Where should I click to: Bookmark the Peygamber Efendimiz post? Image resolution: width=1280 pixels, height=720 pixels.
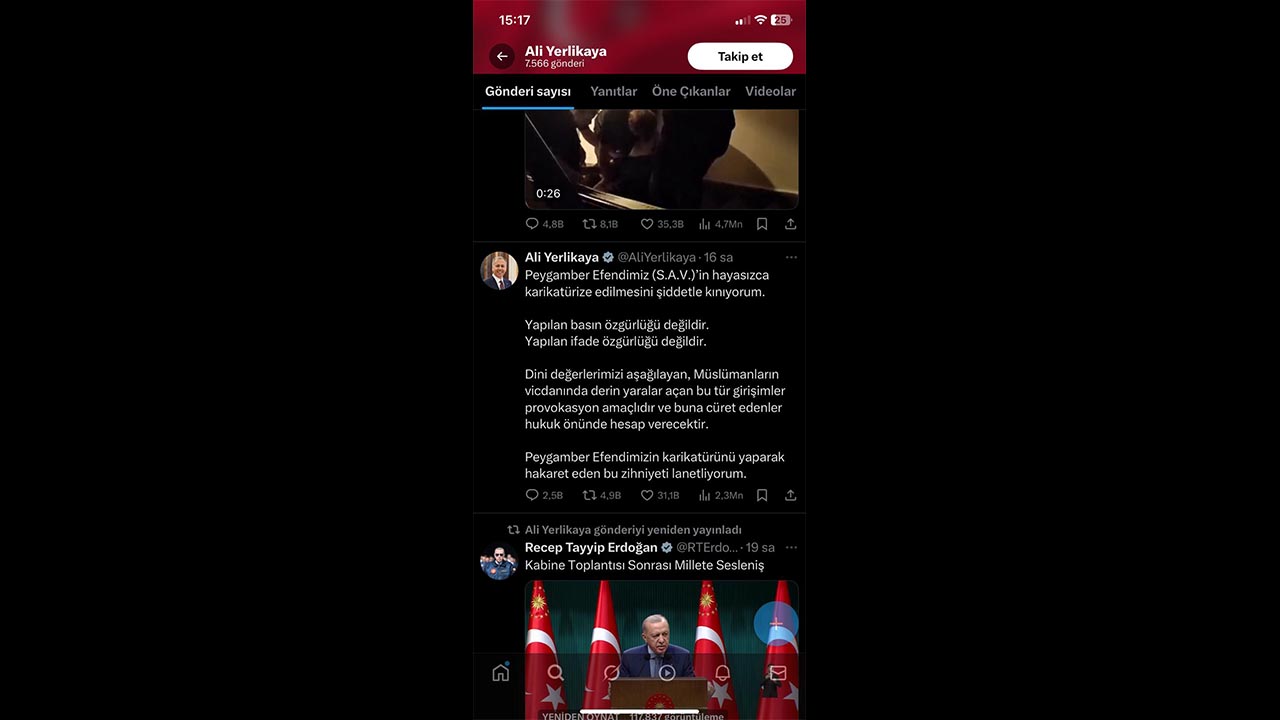click(x=762, y=495)
